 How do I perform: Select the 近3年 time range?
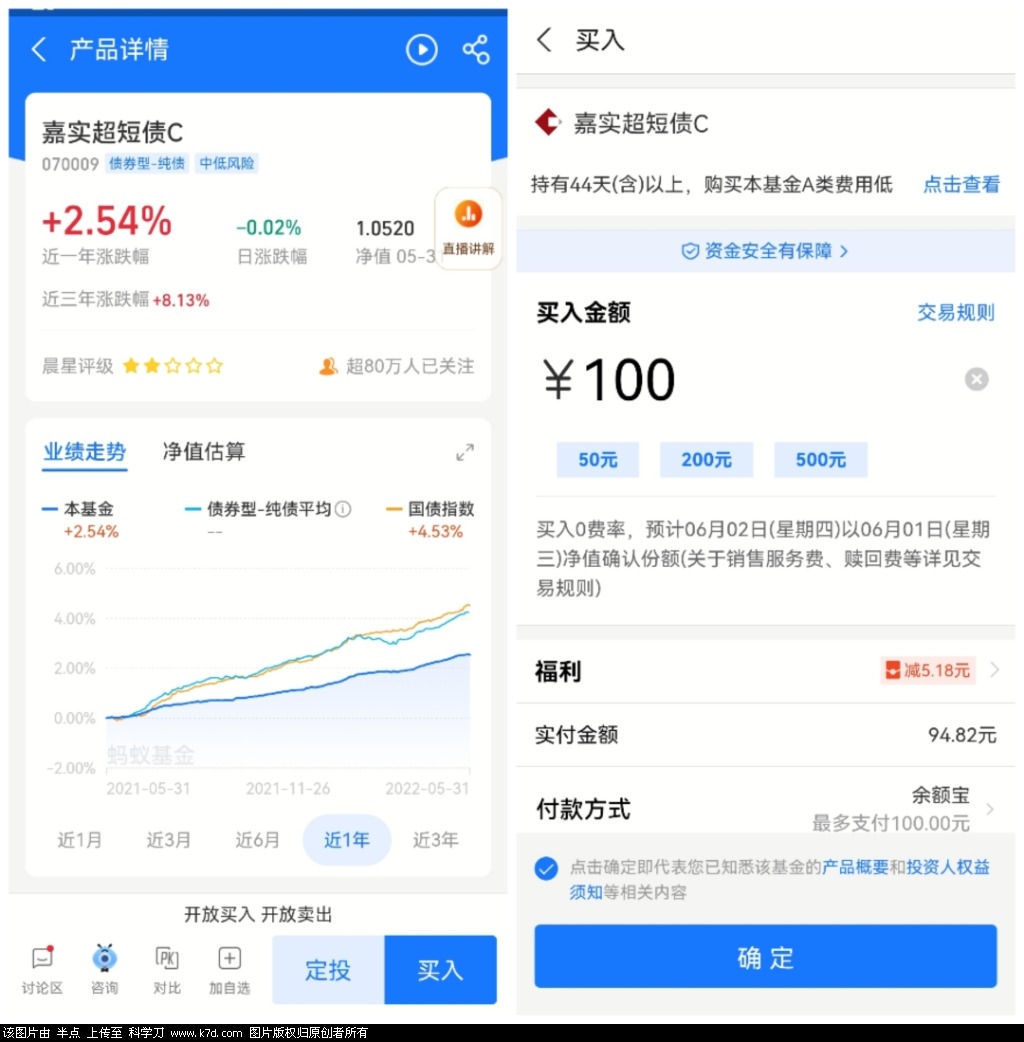pyautogui.click(x=435, y=840)
